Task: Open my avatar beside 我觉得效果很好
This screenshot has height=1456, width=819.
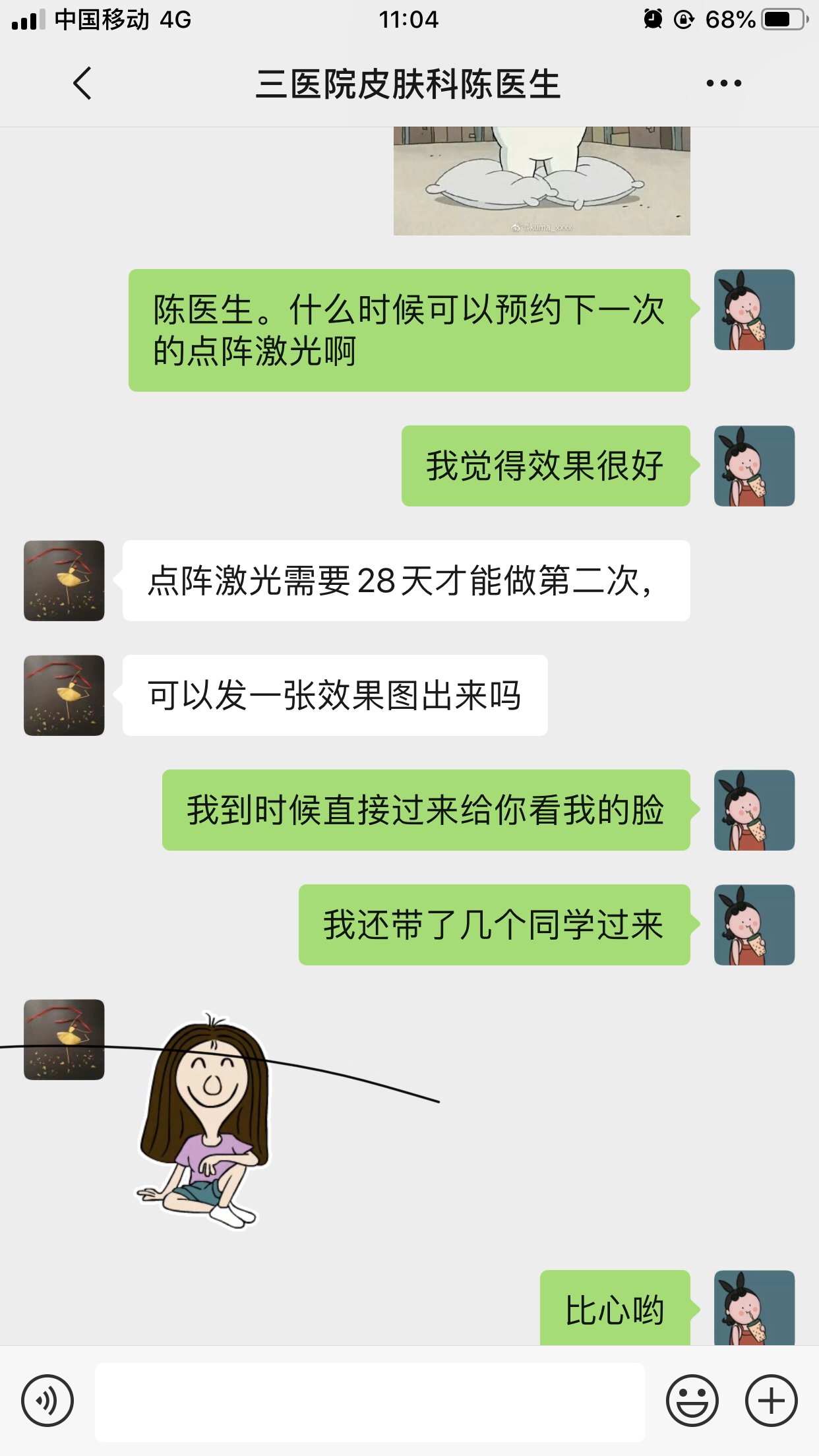Action: pos(754,466)
